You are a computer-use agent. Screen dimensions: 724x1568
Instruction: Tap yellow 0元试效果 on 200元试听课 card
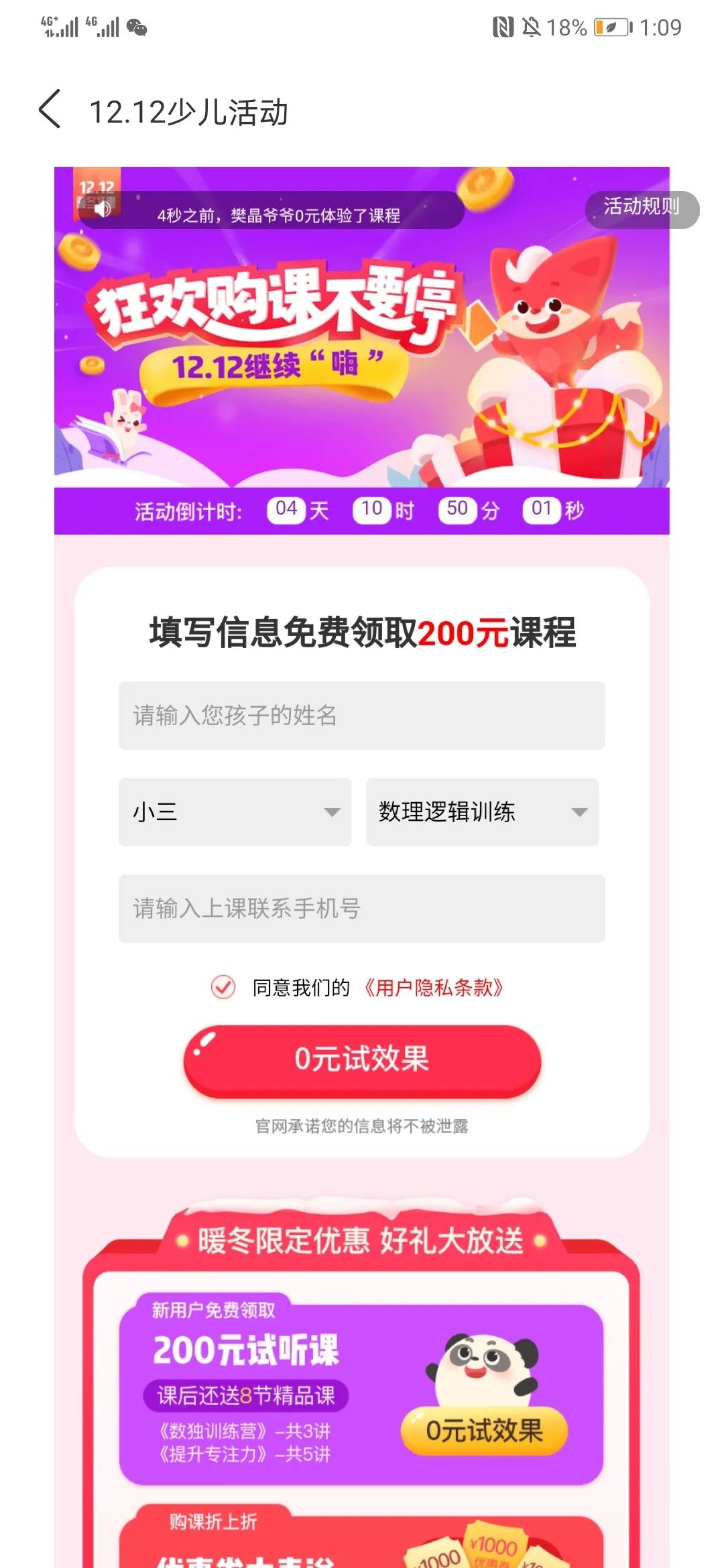tap(484, 1431)
